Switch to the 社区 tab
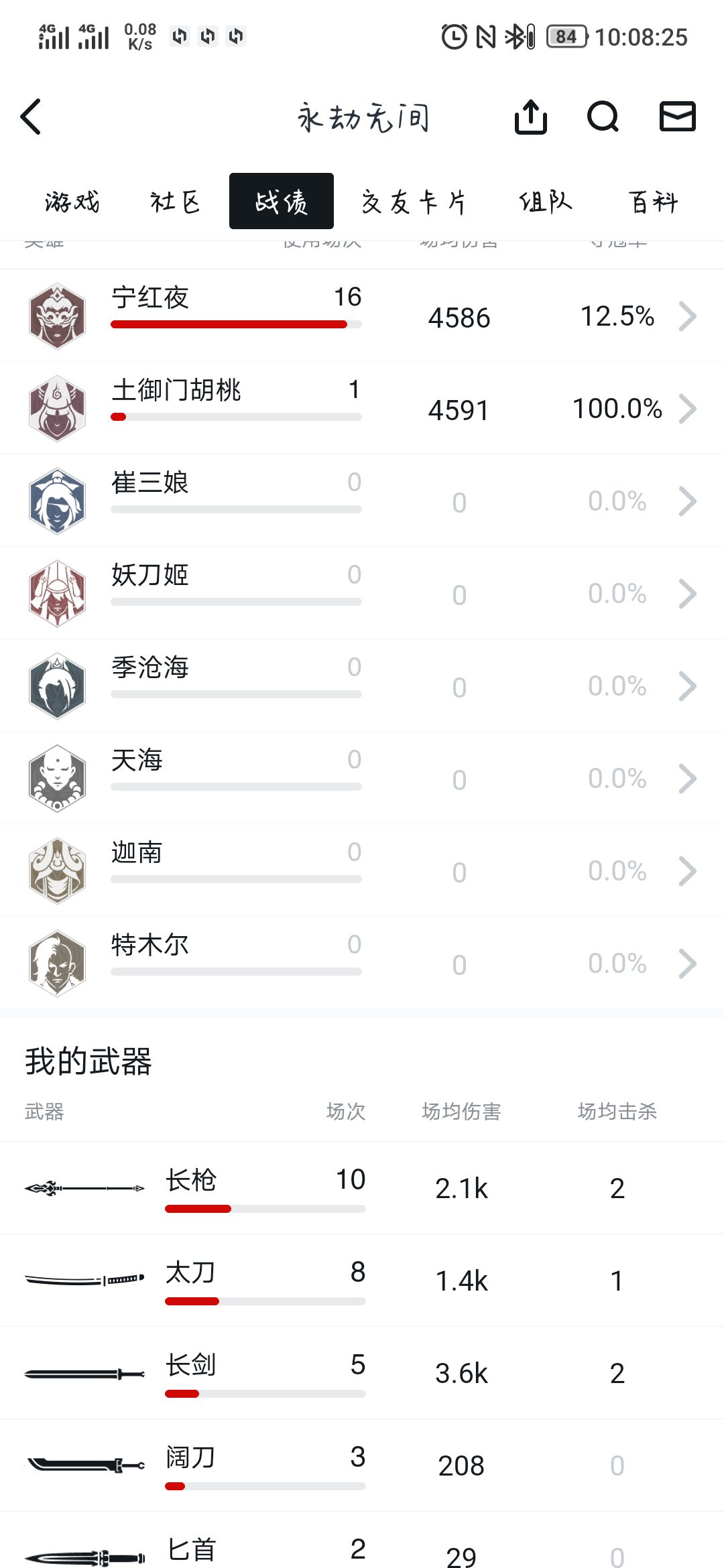This screenshot has height=1568, width=724. click(176, 200)
